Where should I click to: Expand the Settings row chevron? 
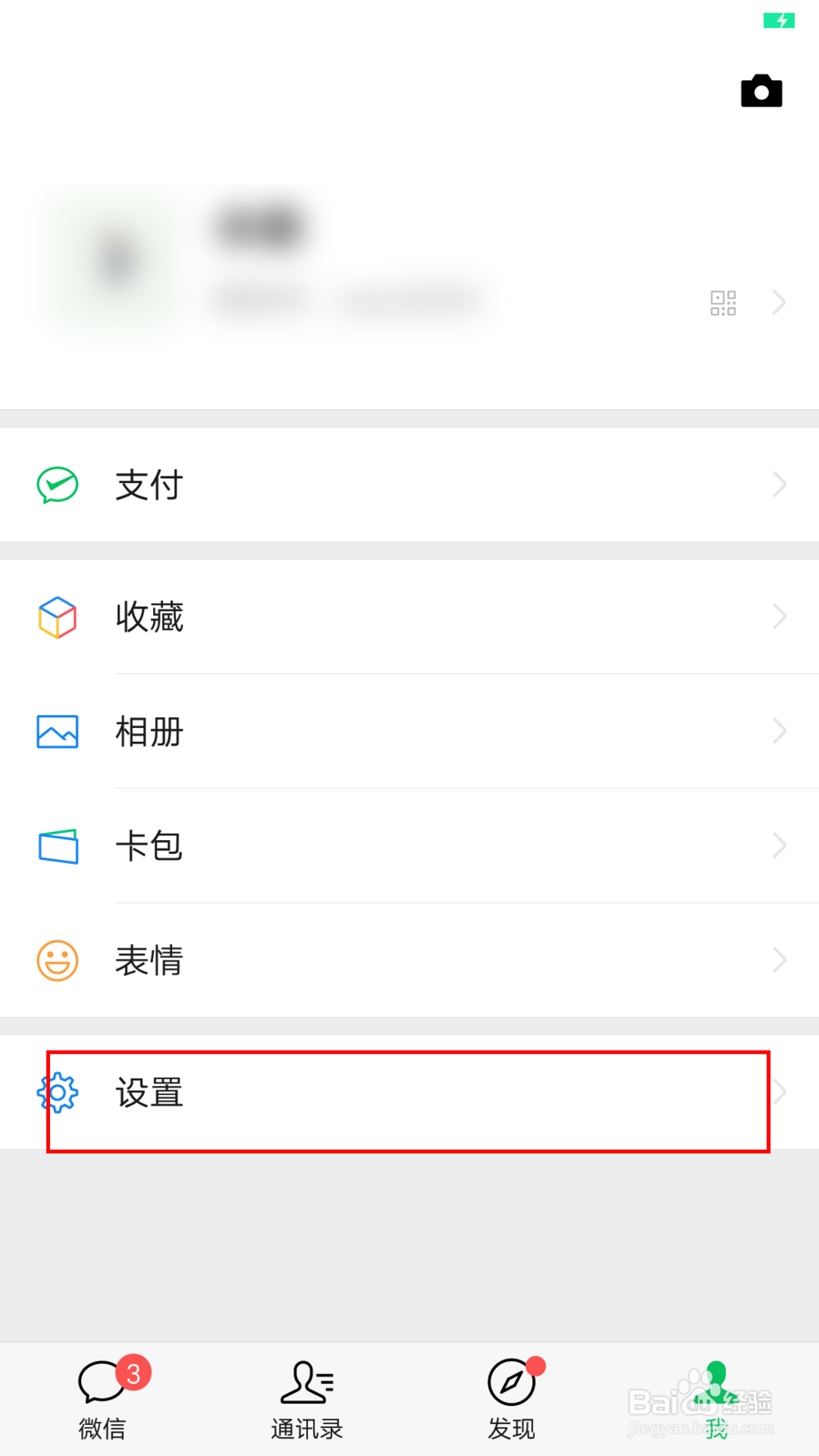point(779,1092)
